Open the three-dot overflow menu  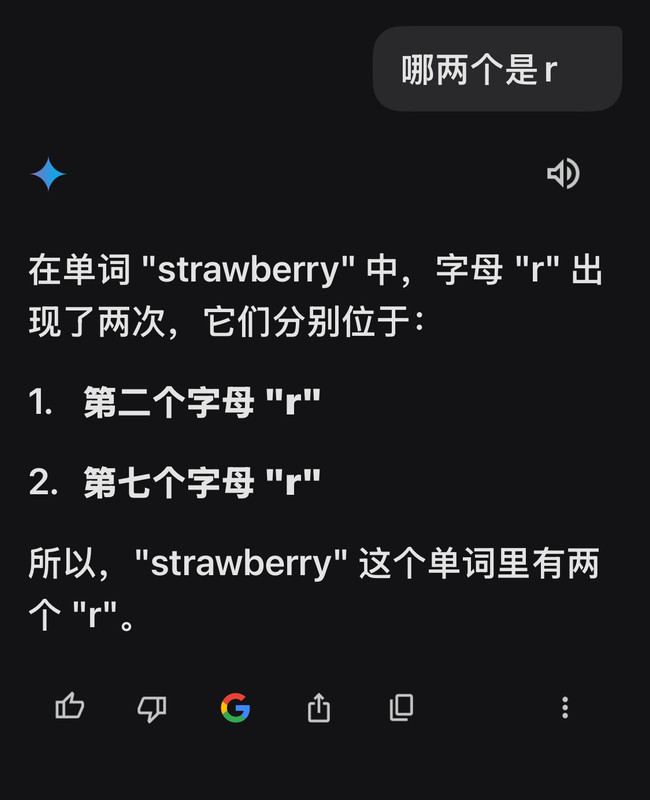565,708
